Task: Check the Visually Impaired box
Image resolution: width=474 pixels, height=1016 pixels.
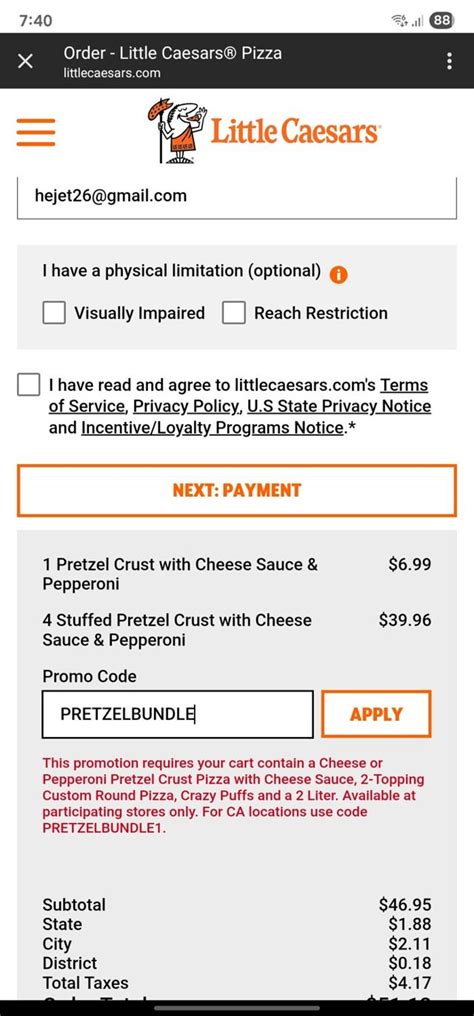Action: (54, 313)
